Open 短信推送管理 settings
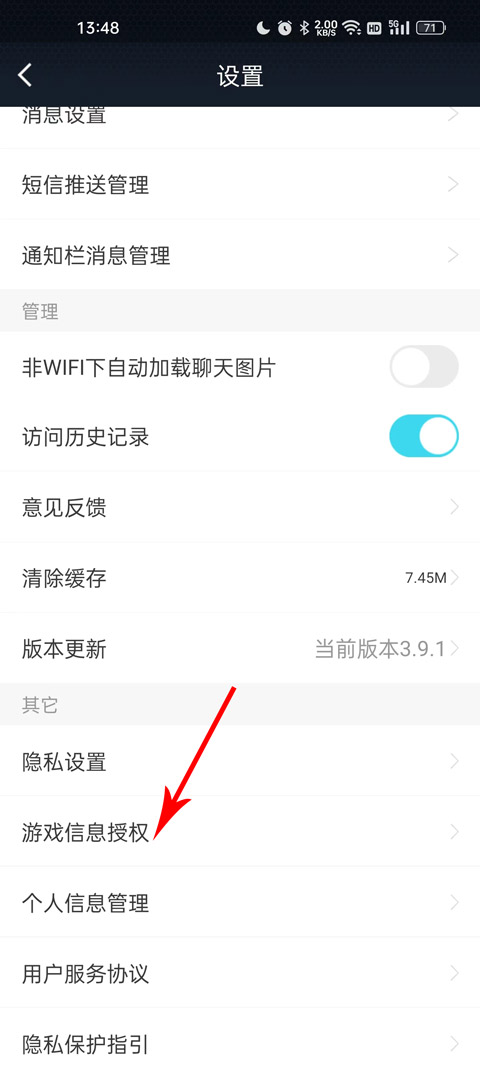This screenshot has width=480, height=1072. [240, 185]
